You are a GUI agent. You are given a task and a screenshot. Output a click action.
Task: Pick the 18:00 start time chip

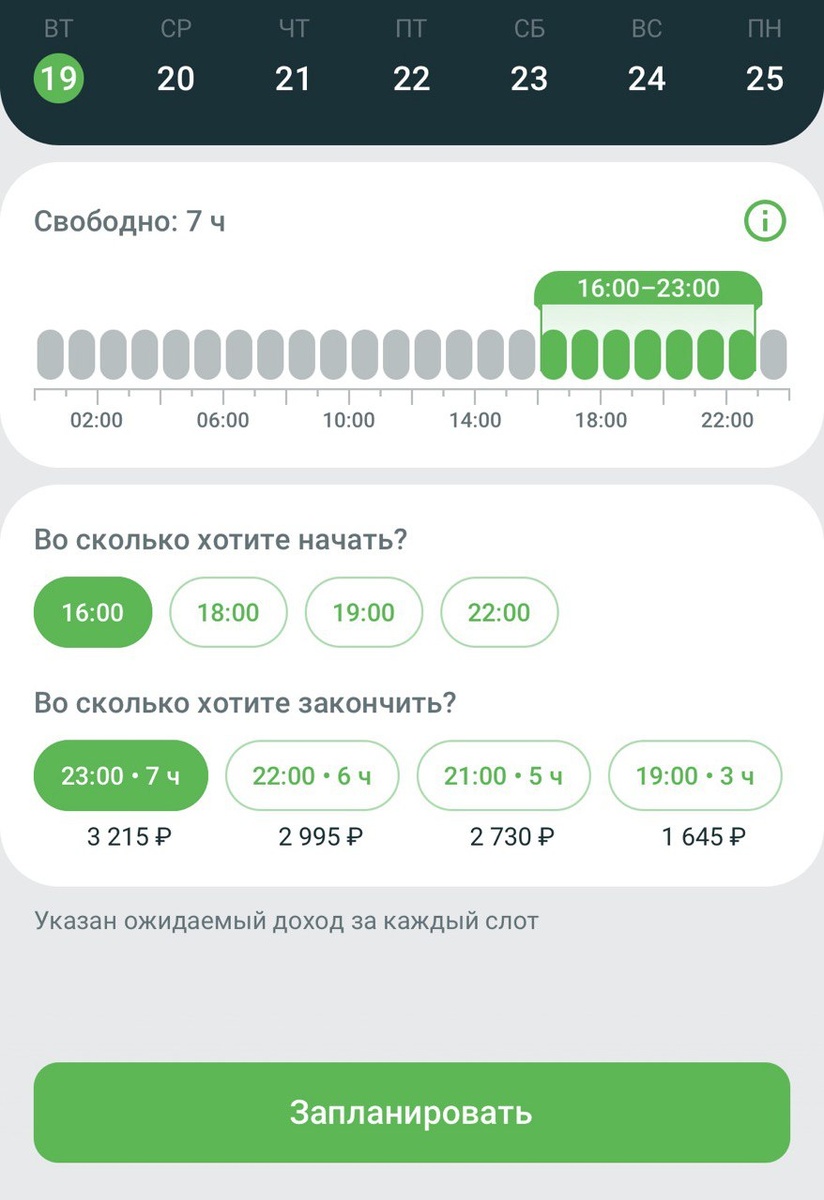coord(228,612)
